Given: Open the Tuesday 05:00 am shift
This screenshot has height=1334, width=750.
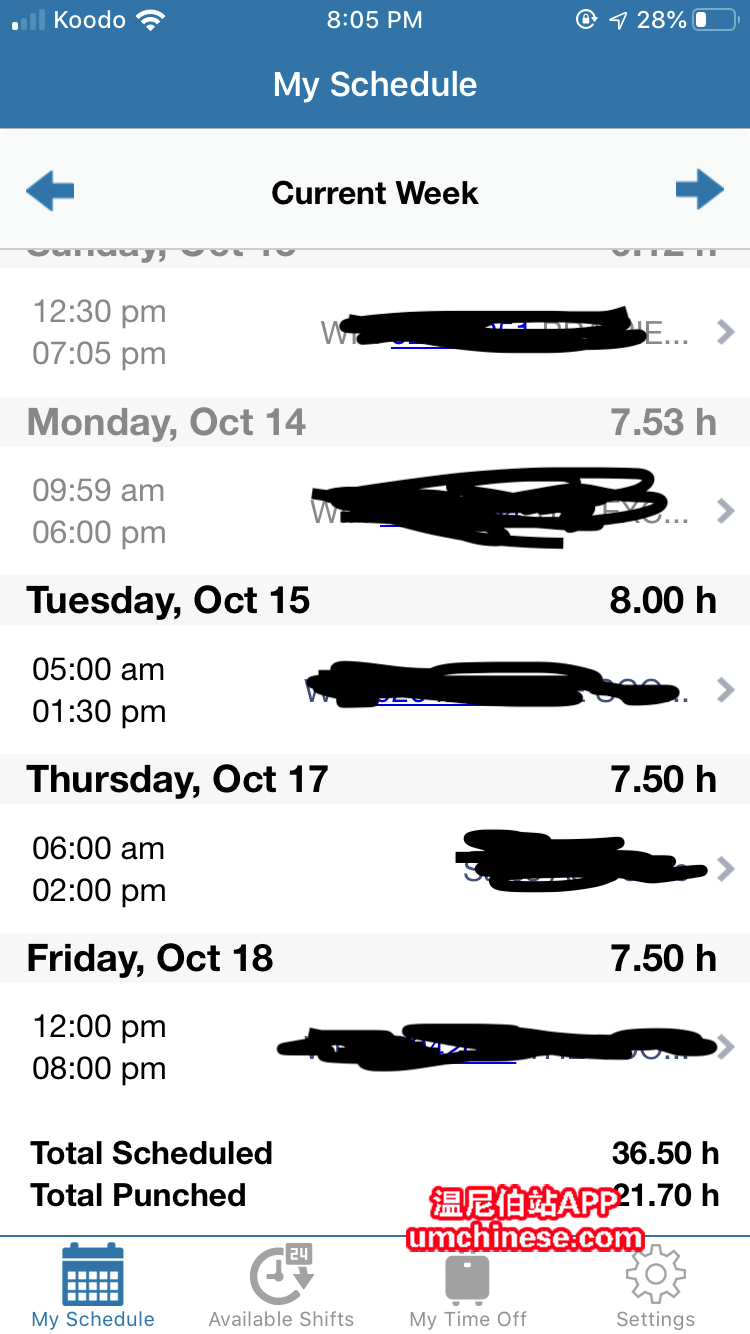Looking at the screenshot, I should pos(375,690).
